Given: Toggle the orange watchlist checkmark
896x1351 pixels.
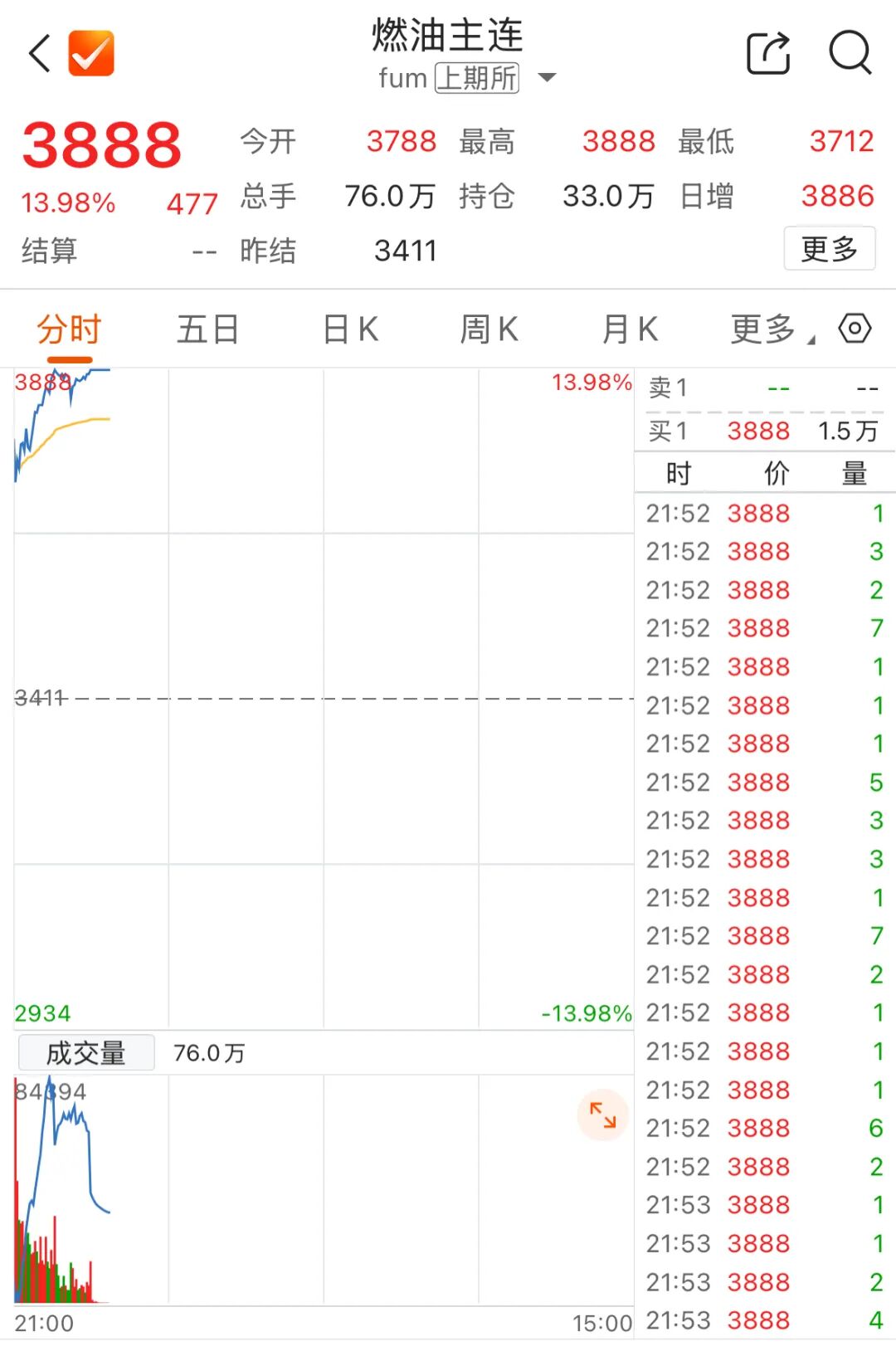Looking at the screenshot, I should tap(91, 54).
